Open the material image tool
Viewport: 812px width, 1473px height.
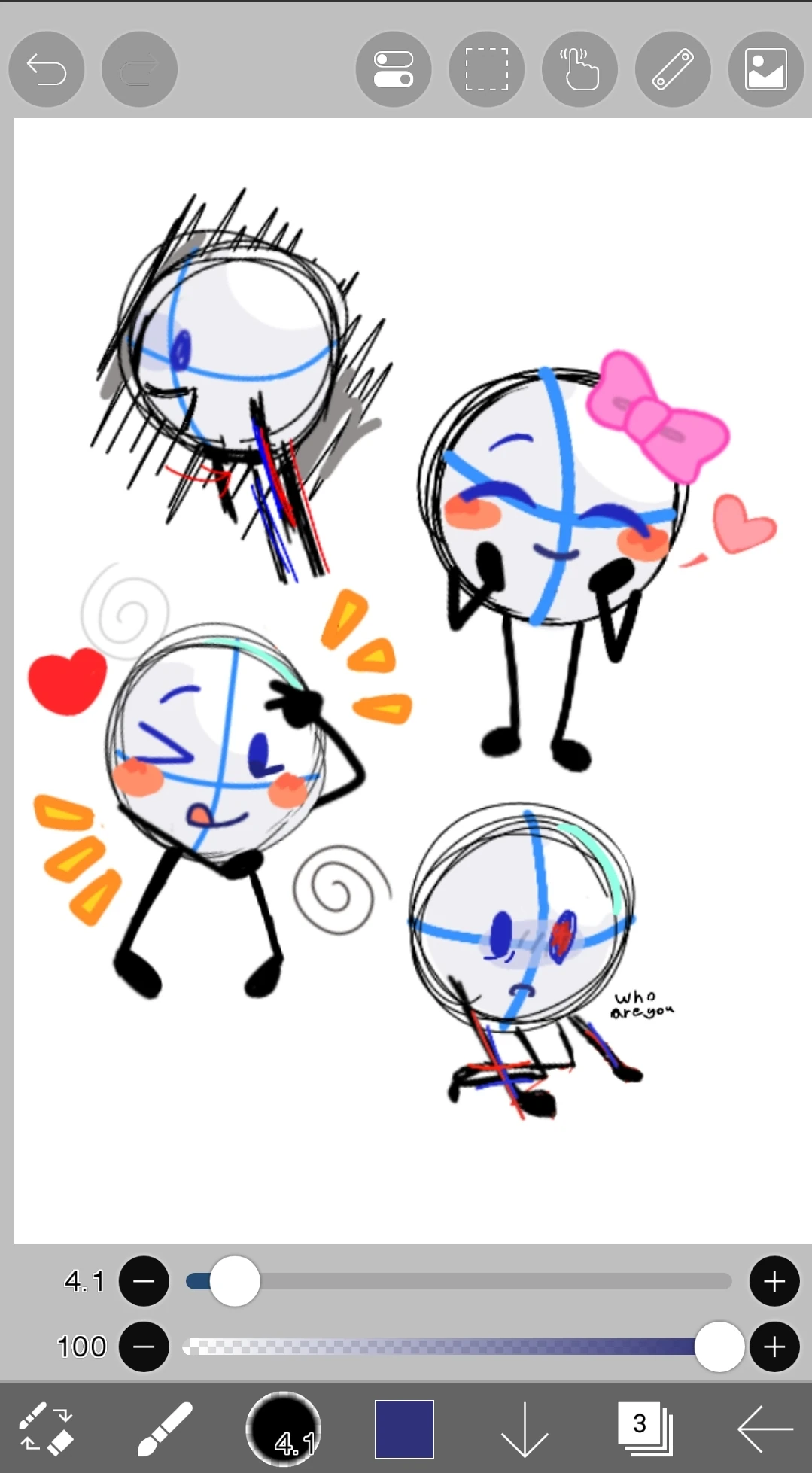click(x=766, y=69)
